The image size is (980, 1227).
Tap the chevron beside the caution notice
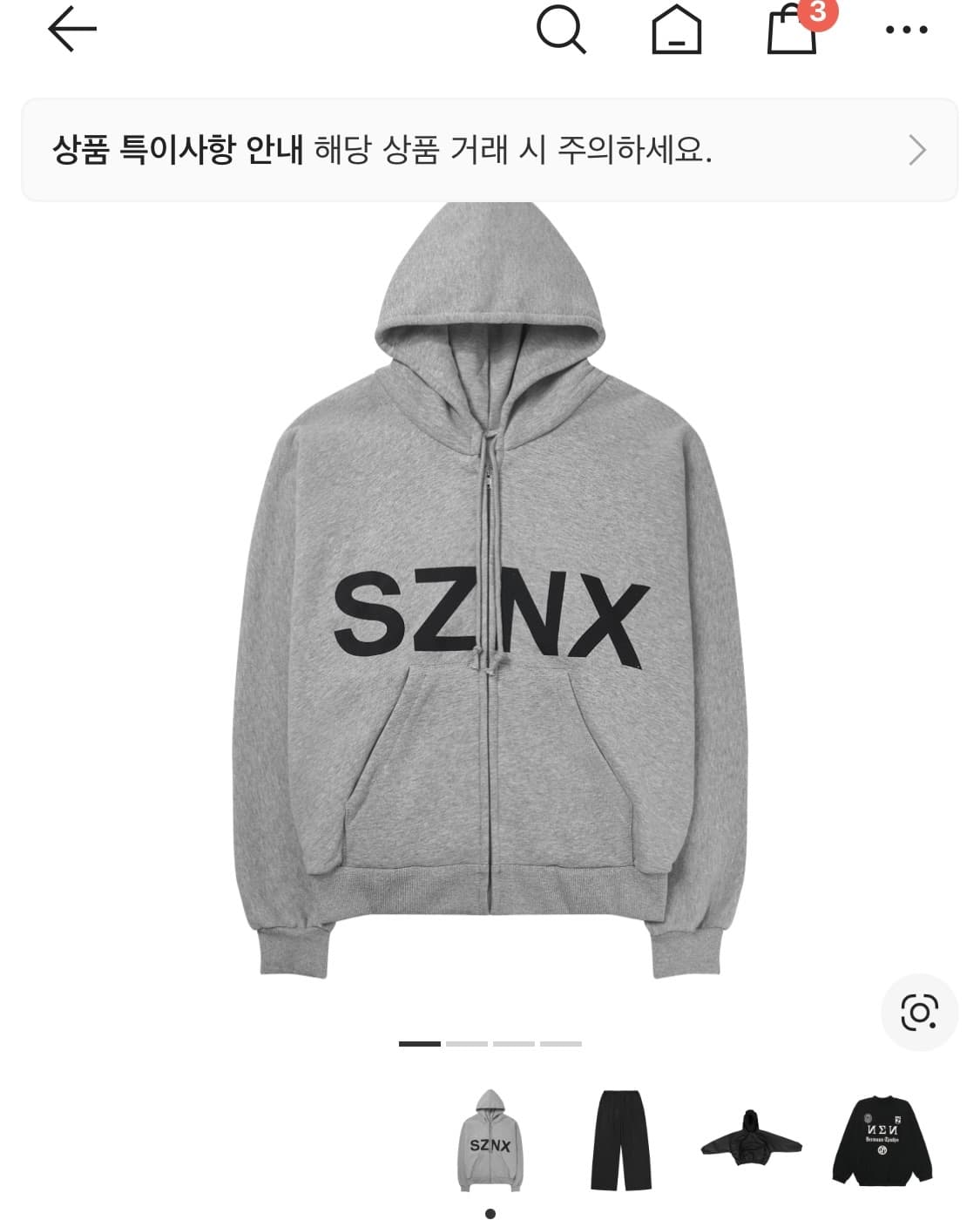click(x=916, y=150)
